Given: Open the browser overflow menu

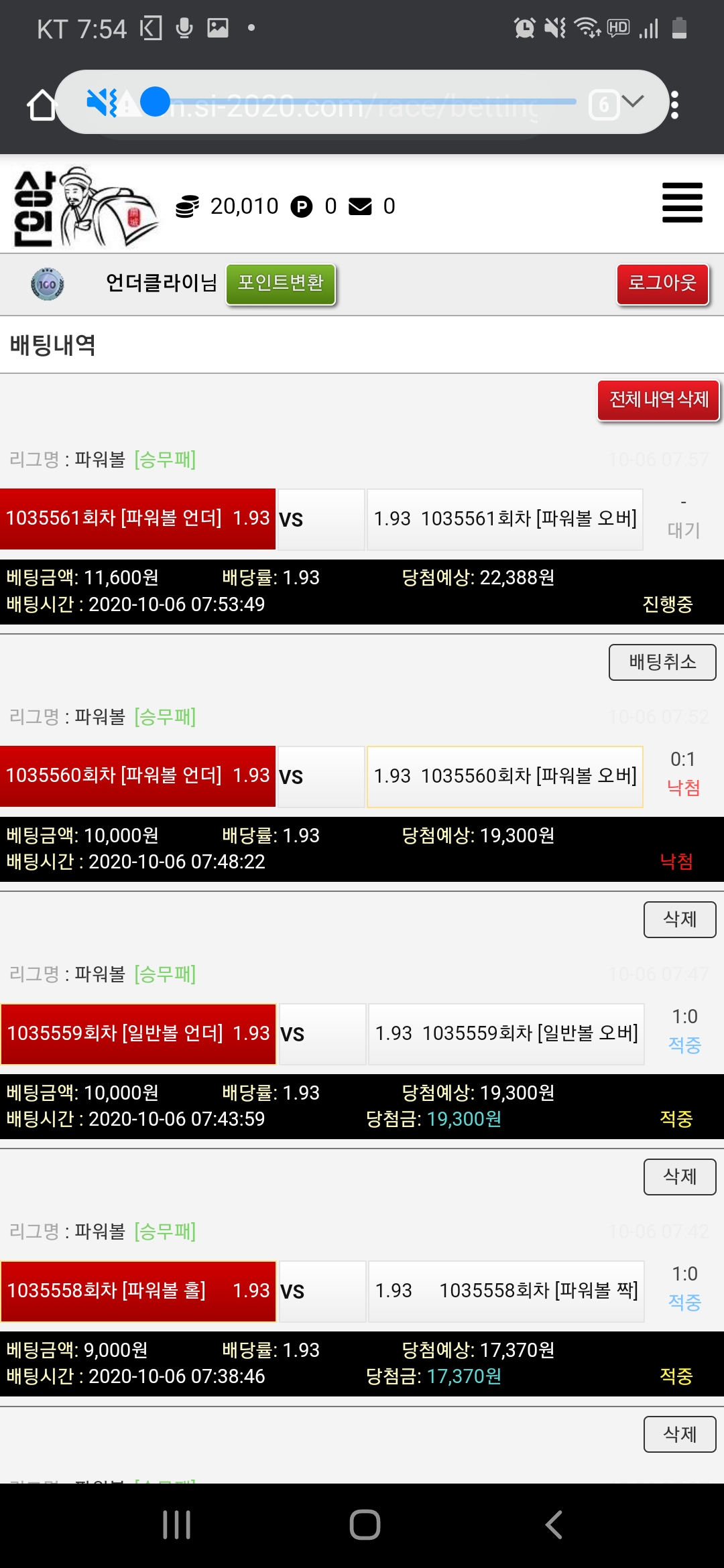Looking at the screenshot, I should tap(674, 105).
